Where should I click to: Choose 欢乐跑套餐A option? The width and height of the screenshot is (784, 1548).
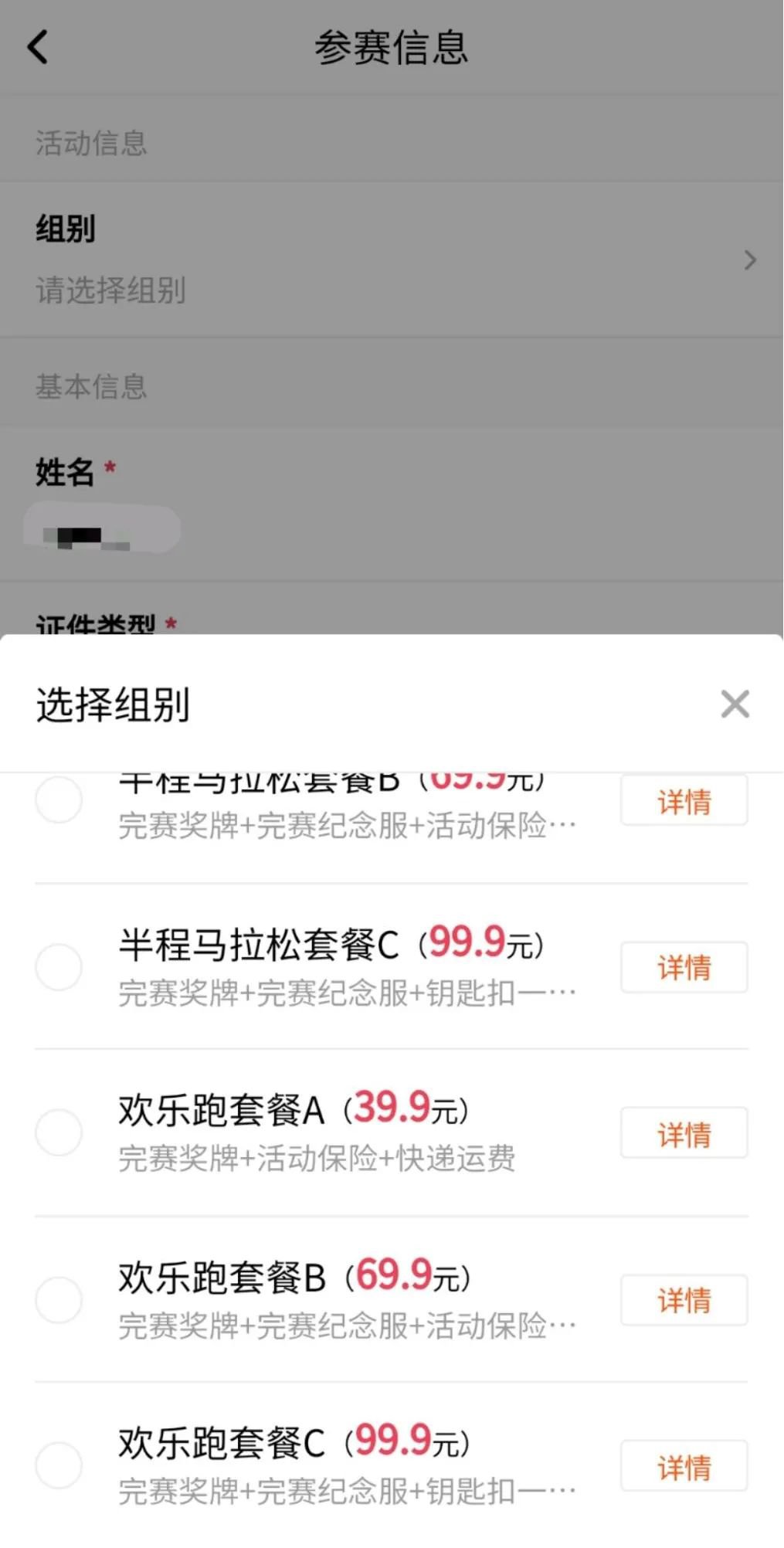click(59, 1132)
